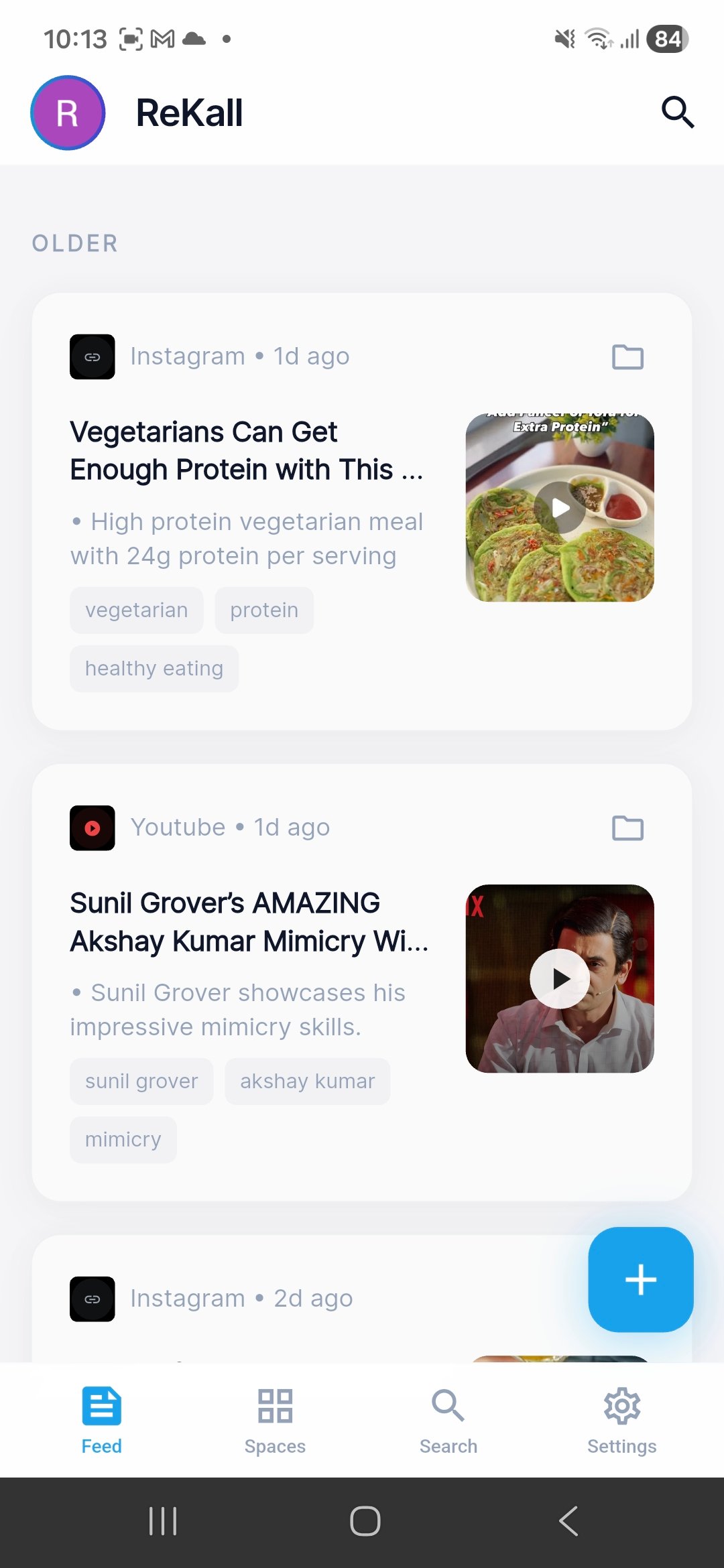The image size is (724, 1568).
Task: Play the vegetarian protein video thumbnail
Action: click(x=560, y=508)
